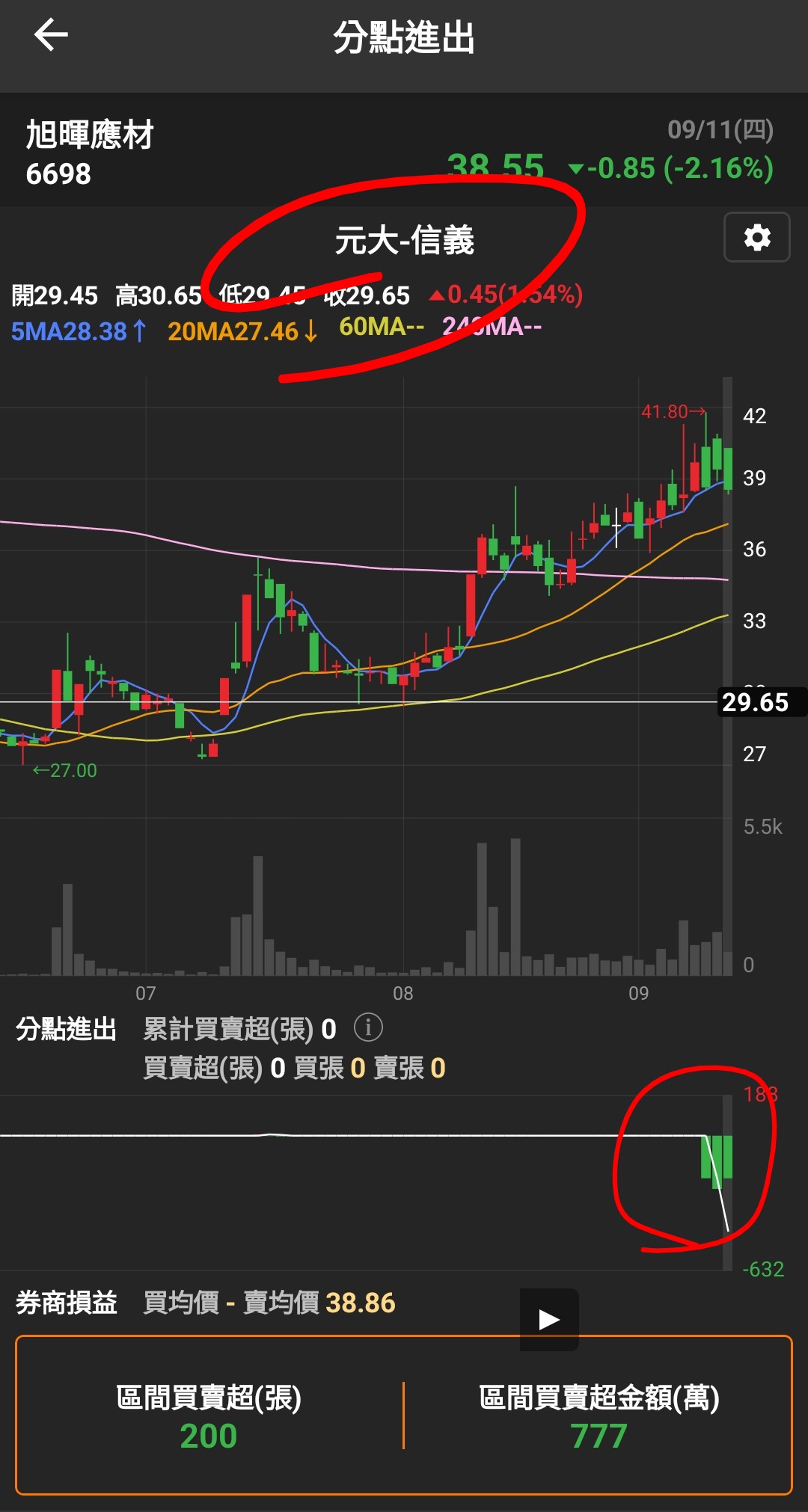Go back using the top-left arrow
The height and width of the screenshot is (1512, 808).
coord(51,35)
